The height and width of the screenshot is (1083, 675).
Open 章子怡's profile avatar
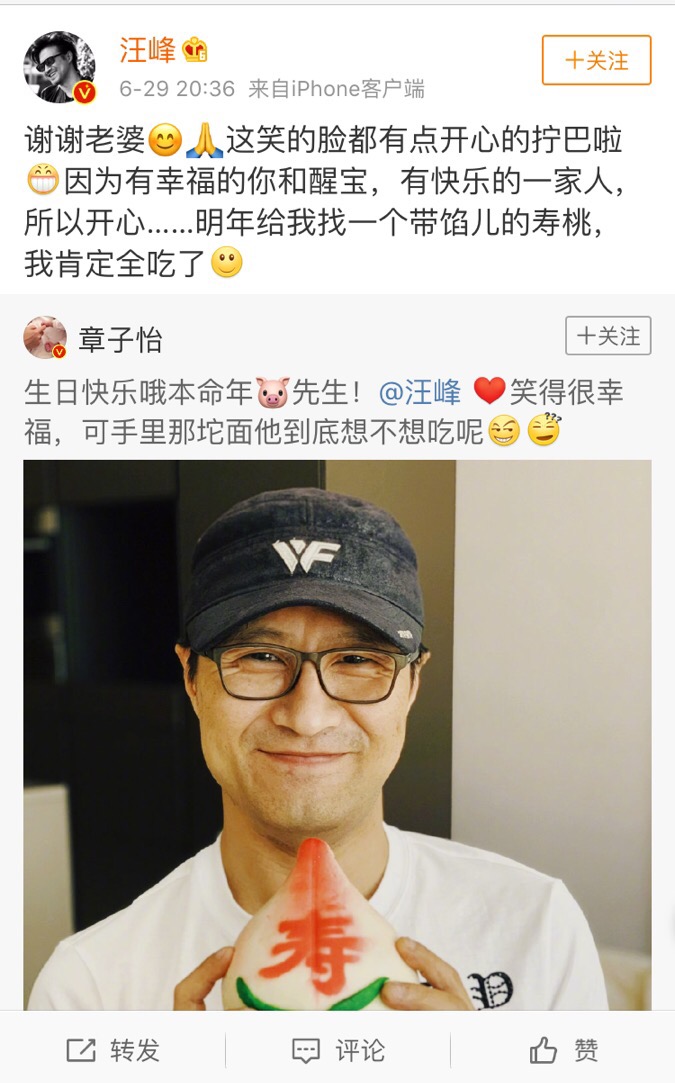pos(45,338)
